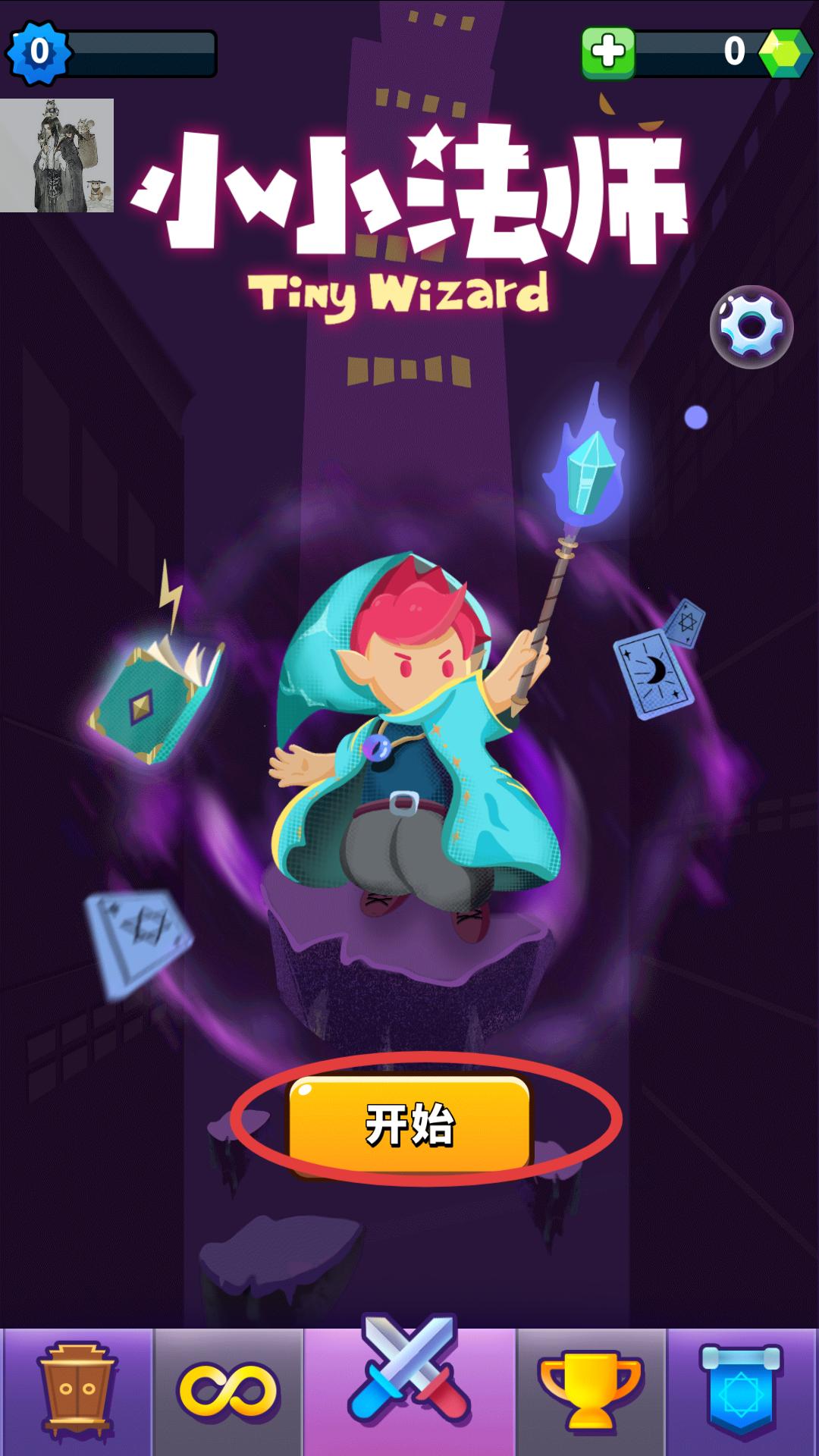Open settings via the gear icon
This screenshot has width=819, height=1456.
point(751,327)
